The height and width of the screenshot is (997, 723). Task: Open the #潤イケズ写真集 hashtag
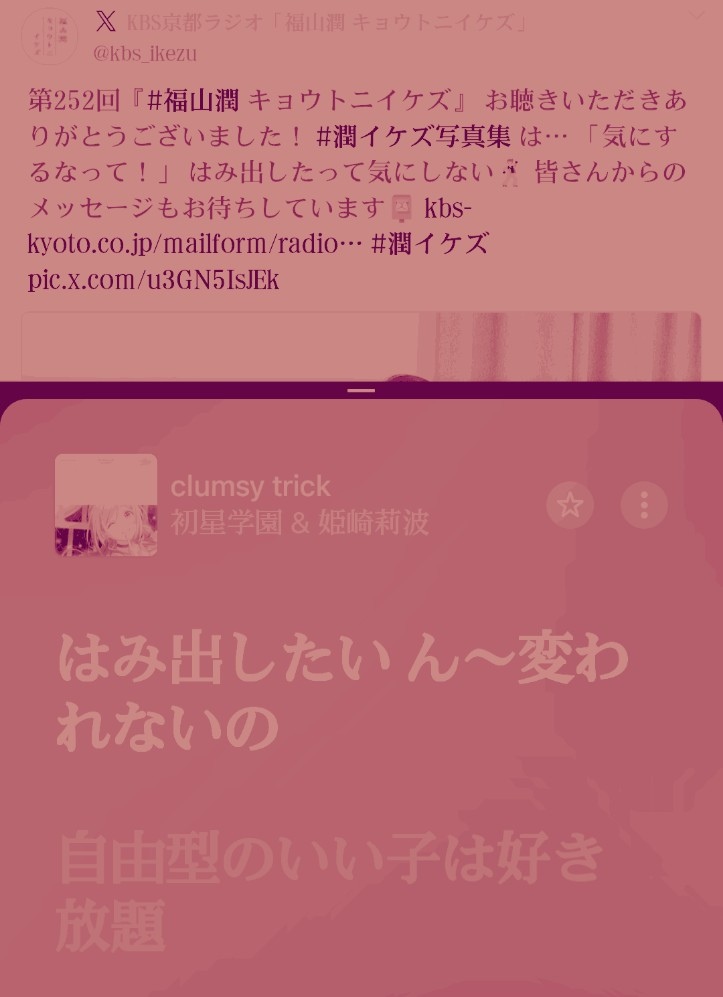tap(413, 137)
